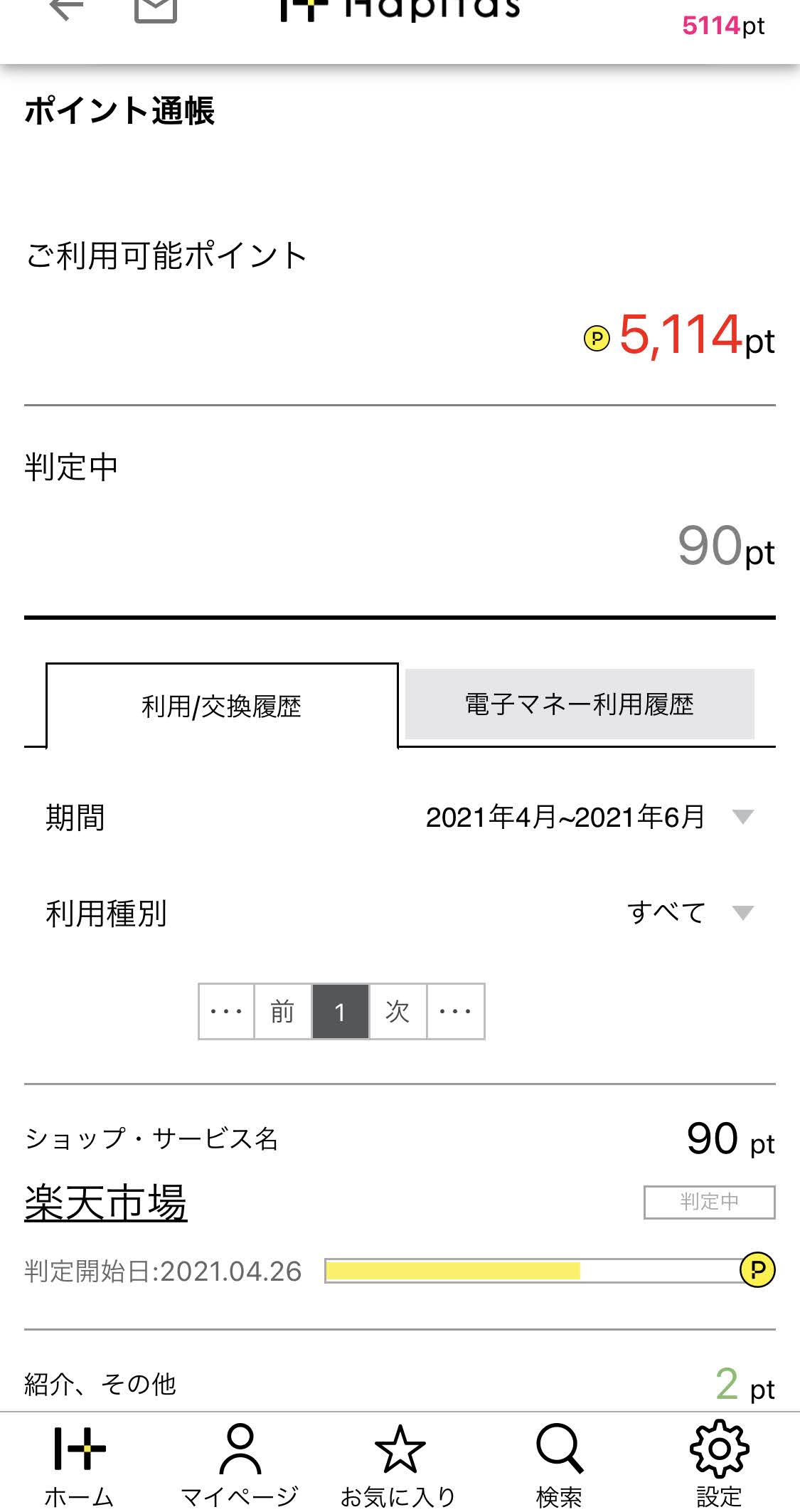Open the 利用種別 type dropdown
Image resolution: width=800 pixels, height=1512 pixels.
pyautogui.click(x=688, y=912)
